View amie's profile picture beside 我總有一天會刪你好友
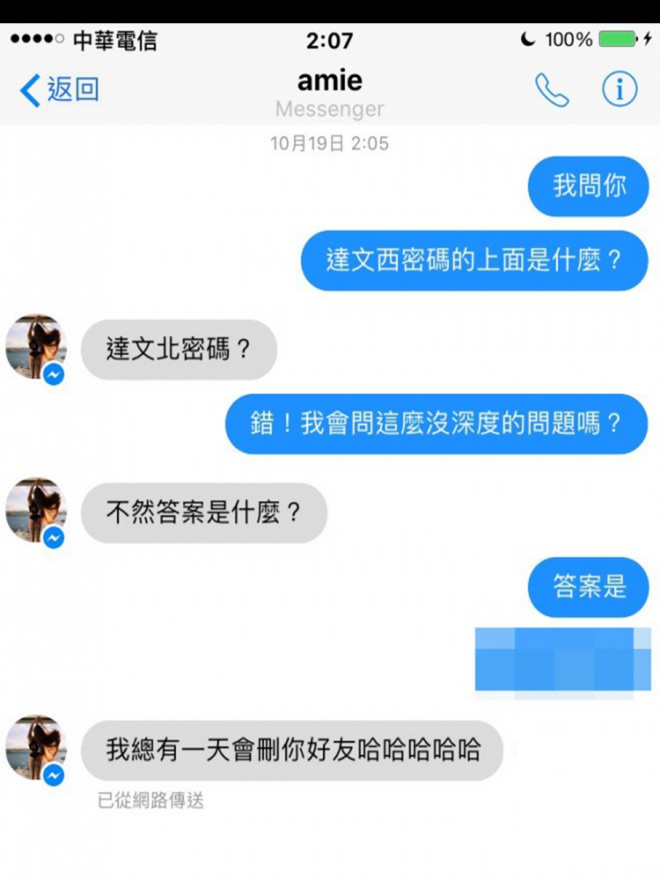This screenshot has width=660, height=880. (x=36, y=748)
